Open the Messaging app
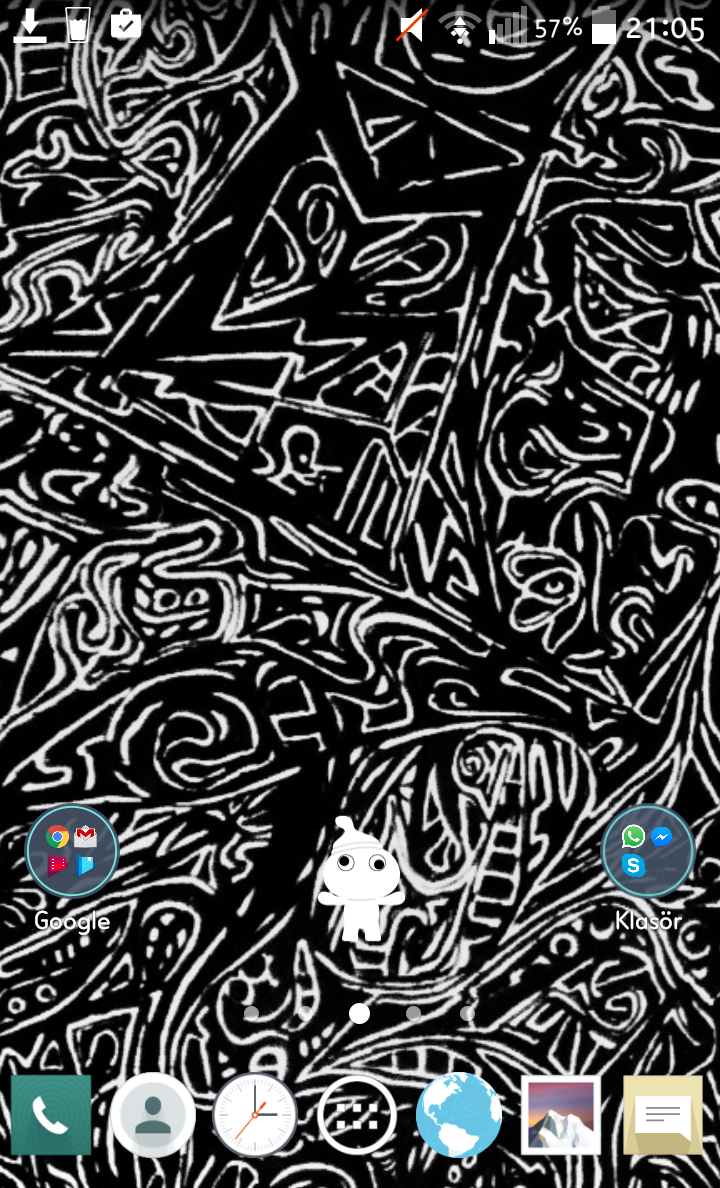The width and height of the screenshot is (720, 1188). [x=663, y=1115]
